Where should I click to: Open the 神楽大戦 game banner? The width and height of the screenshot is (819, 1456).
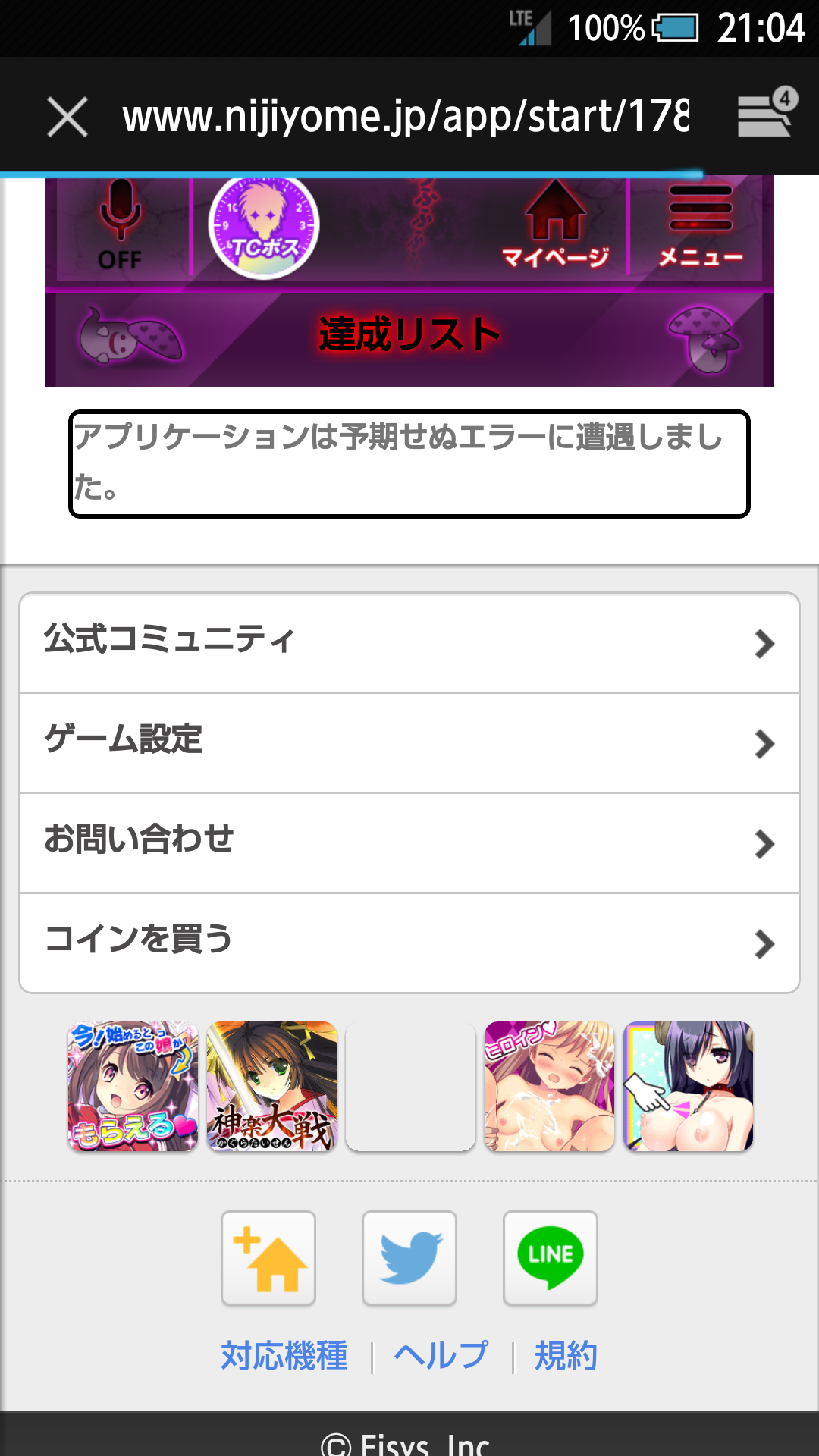[271, 1086]
